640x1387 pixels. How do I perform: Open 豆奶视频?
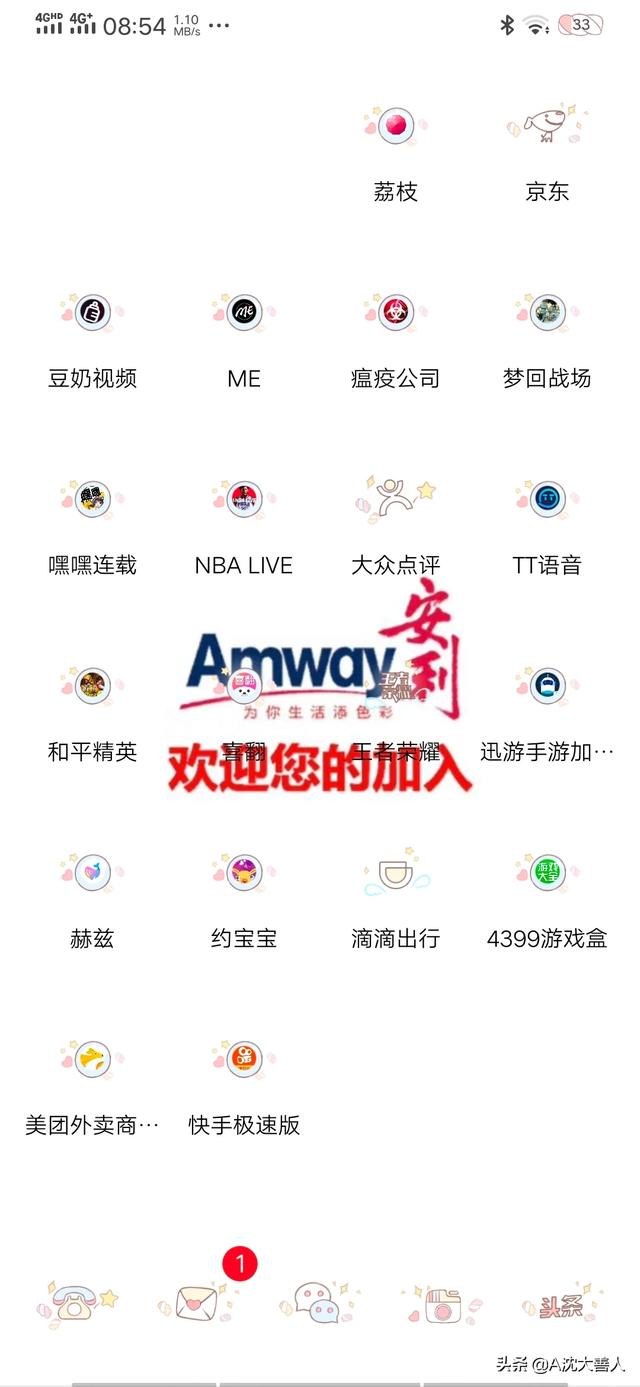point(92,313)
